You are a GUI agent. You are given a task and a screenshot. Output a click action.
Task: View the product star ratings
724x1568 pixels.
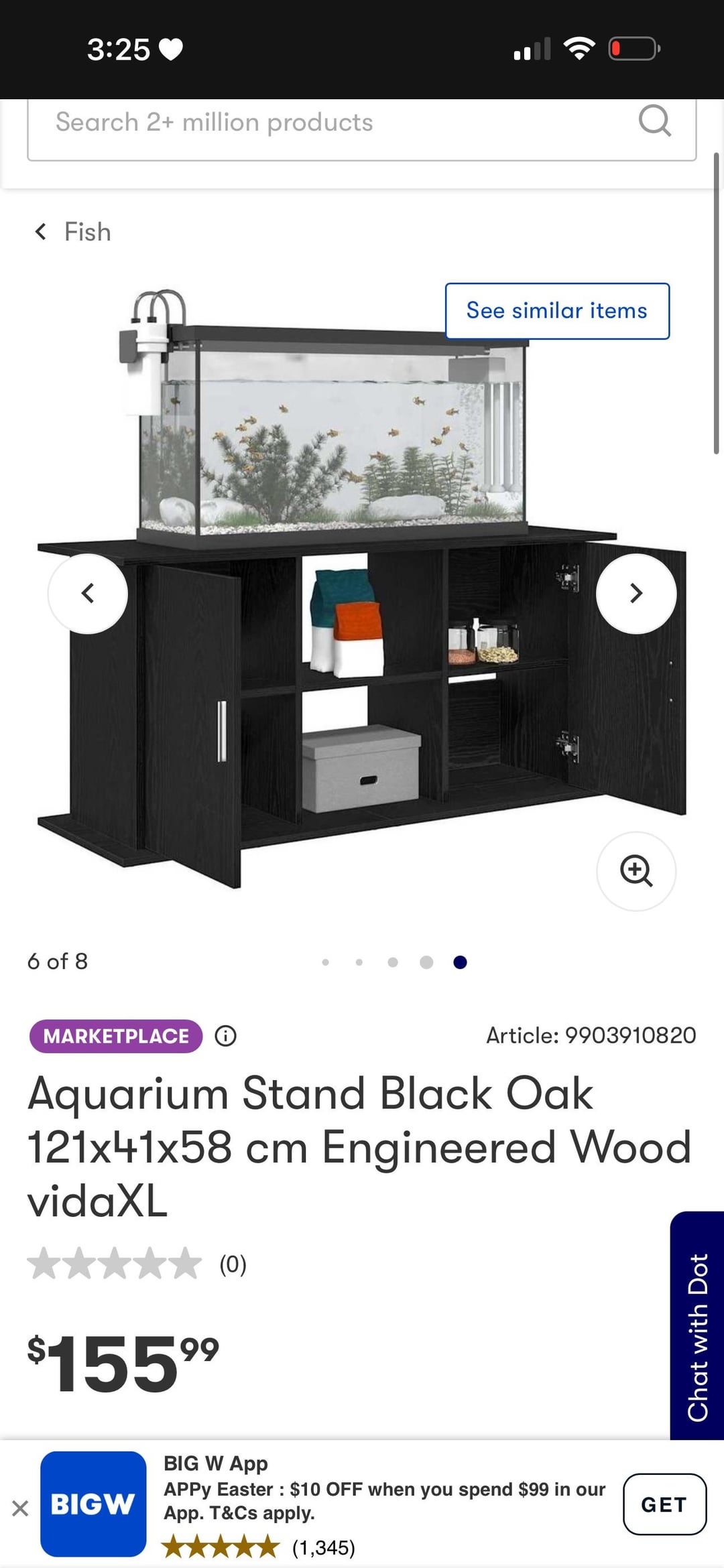point(114,1264)
